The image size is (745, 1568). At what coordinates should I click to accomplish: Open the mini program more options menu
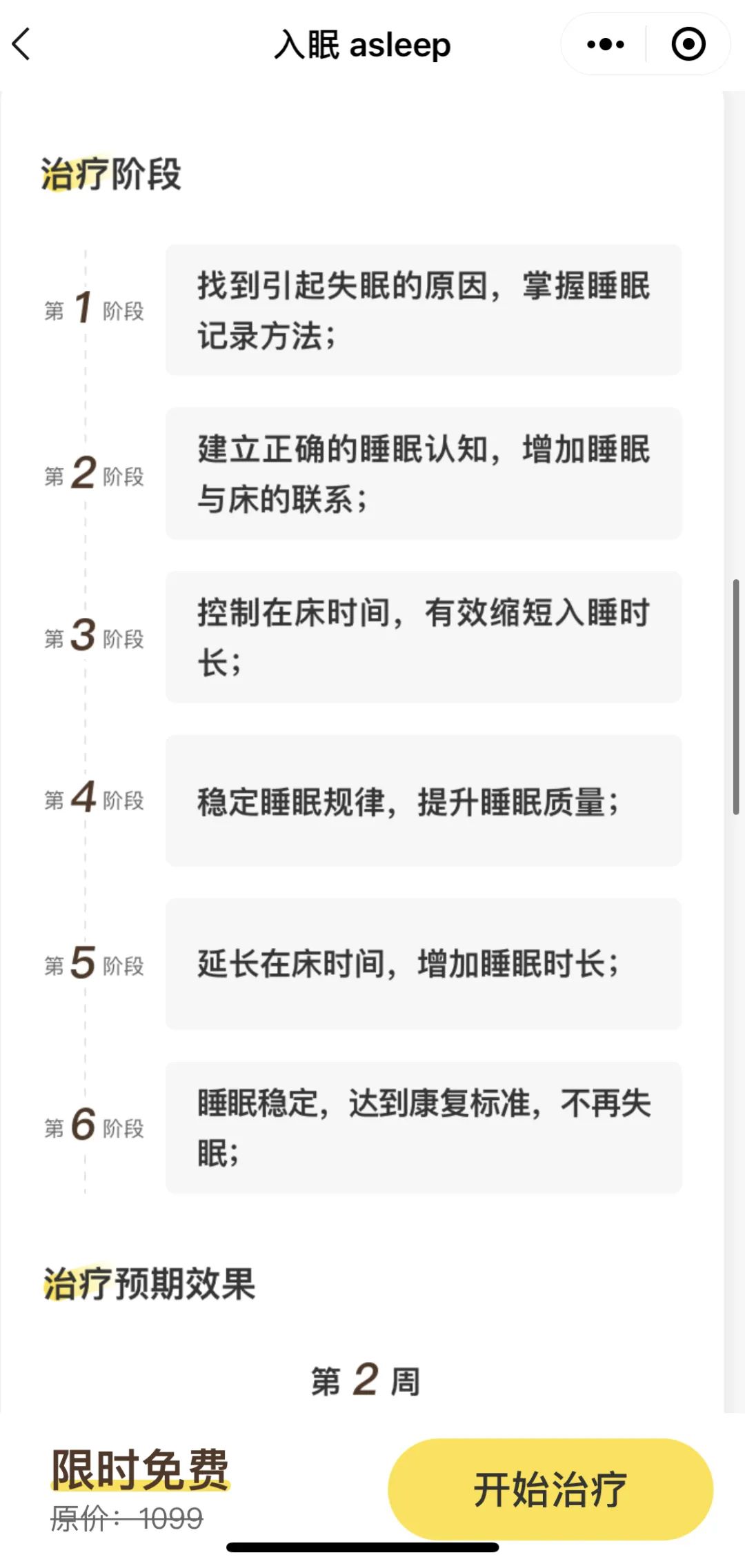click(605, 44)
